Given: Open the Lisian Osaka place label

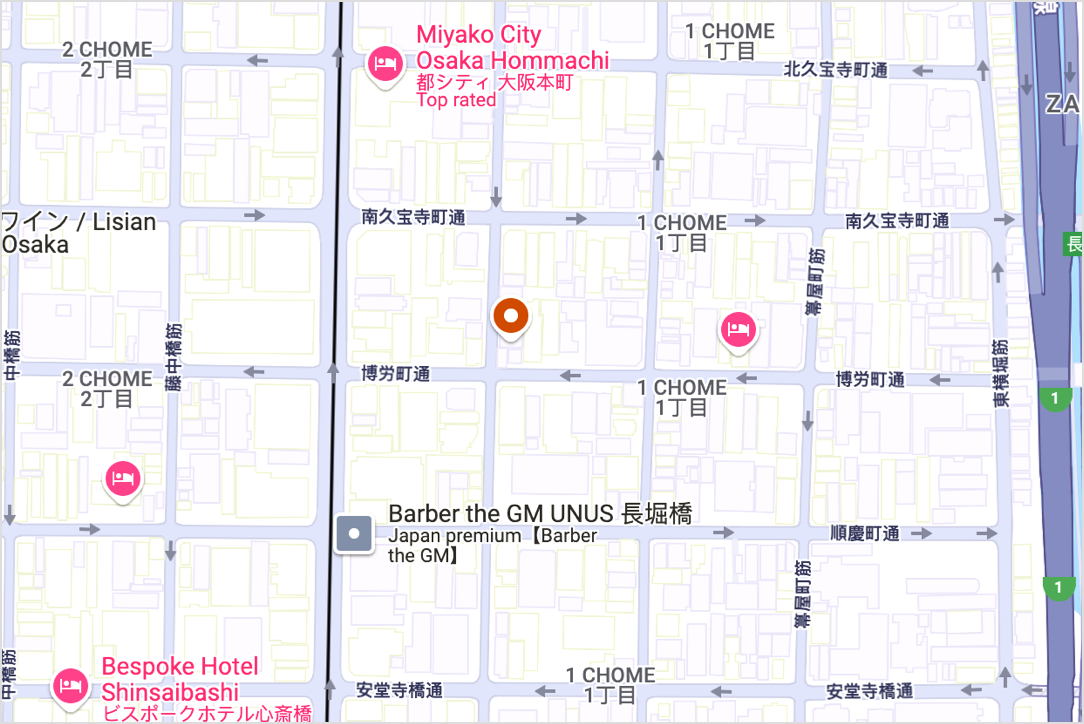Looking at the screenshot, I should click(x=78, y=232).
